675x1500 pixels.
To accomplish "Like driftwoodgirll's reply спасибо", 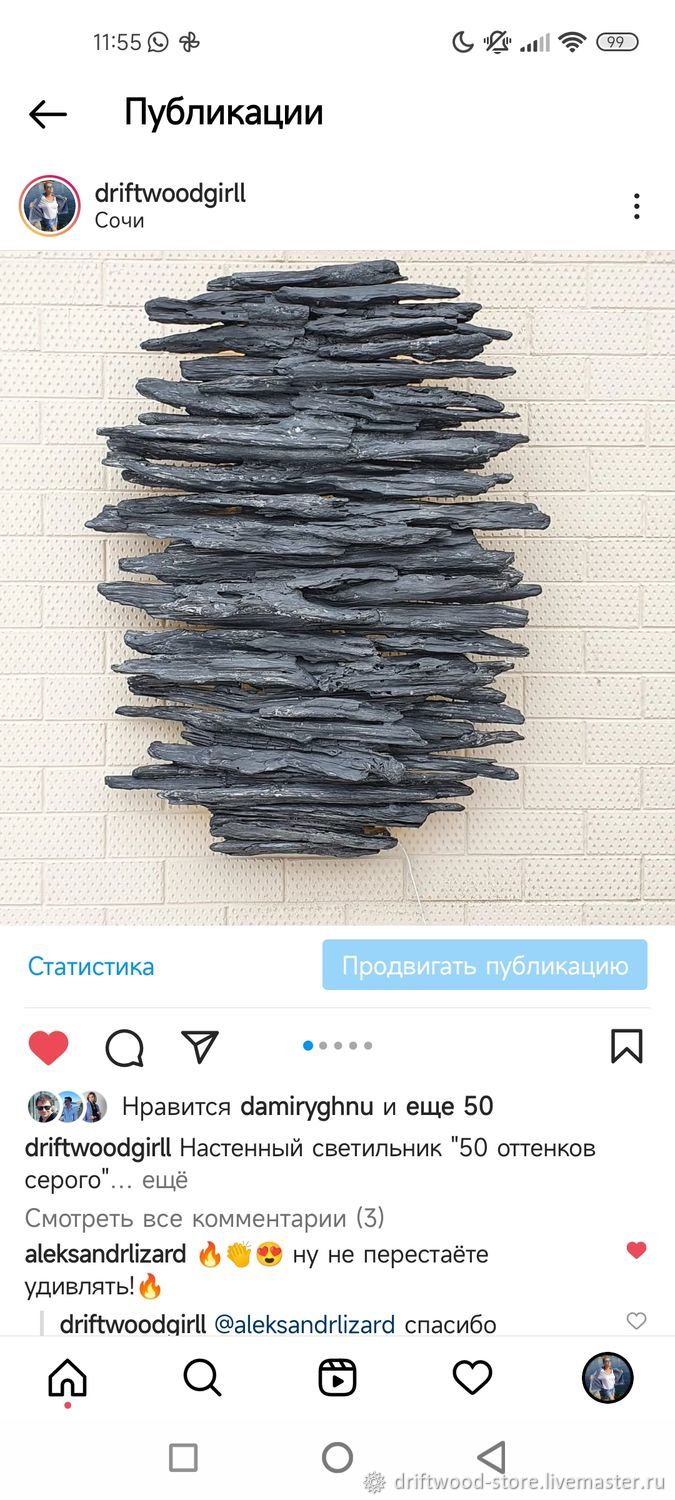I will pos(636,1321).
